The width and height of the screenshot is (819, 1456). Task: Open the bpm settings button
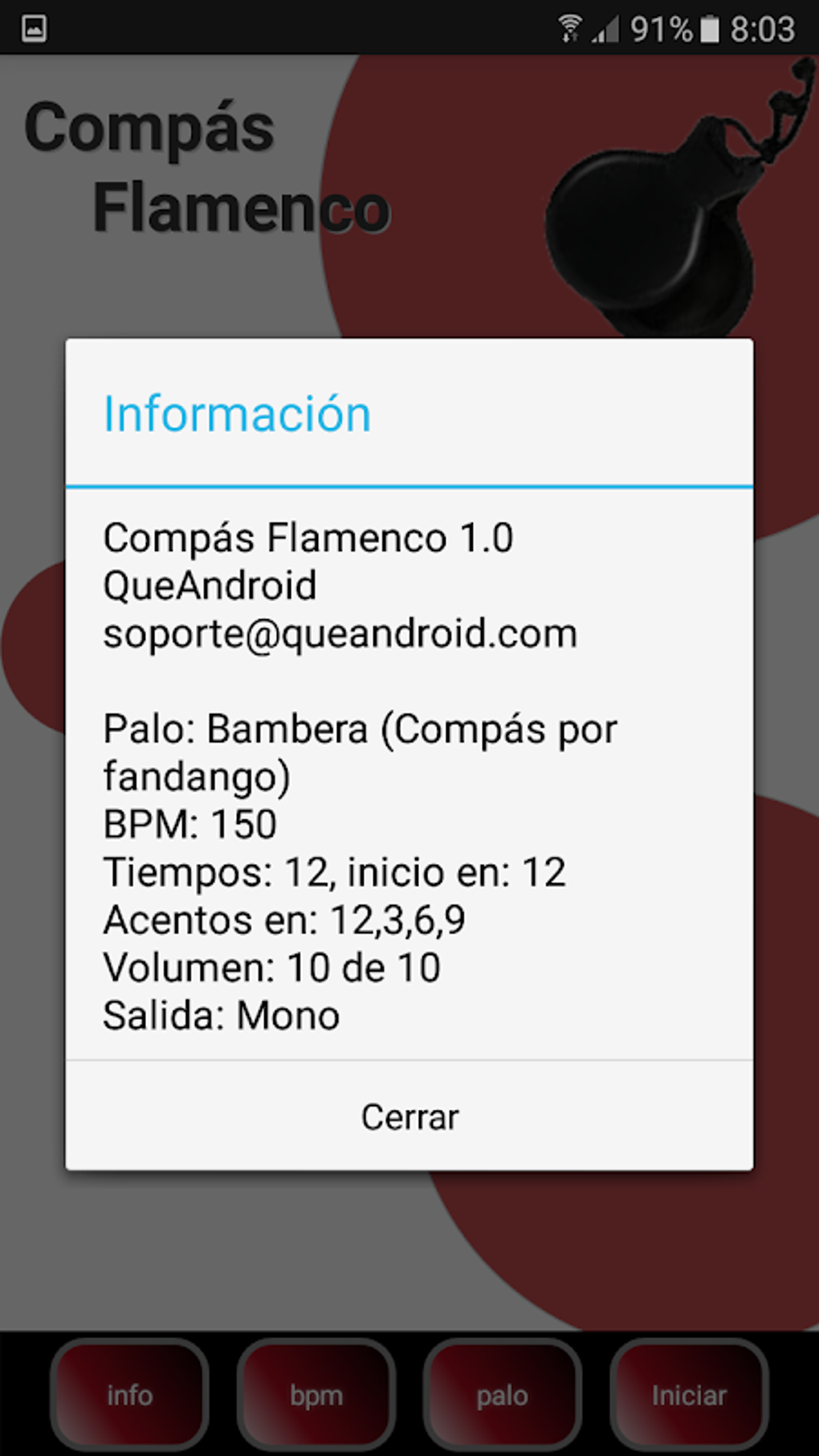point(316,1395)
